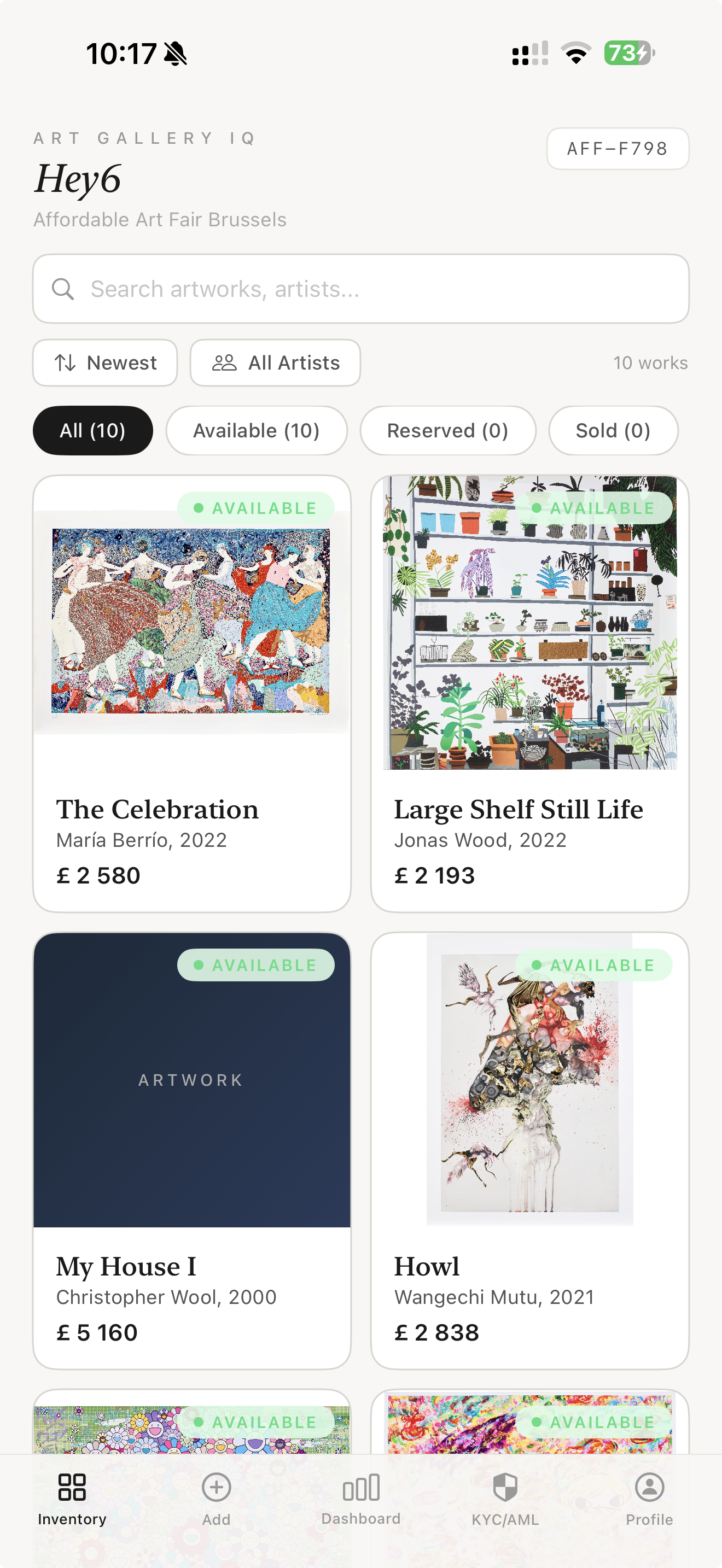This screenshot has width=722, height=1568.
Task: Open Large Shelf Still Life card
Action: [x=529, y=693]
